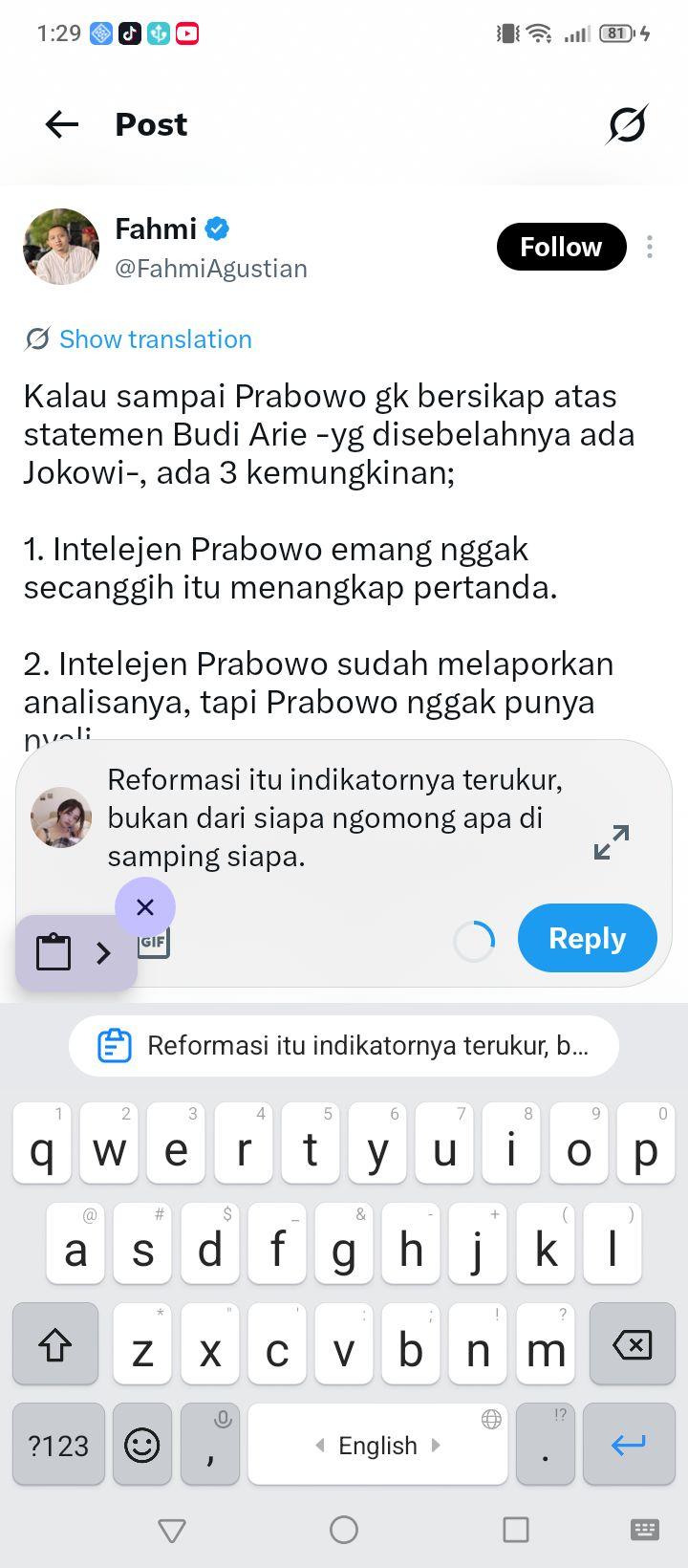688x1568 pixels.
Task: Expand the clipboard floating panel
Action: [103, 952]
